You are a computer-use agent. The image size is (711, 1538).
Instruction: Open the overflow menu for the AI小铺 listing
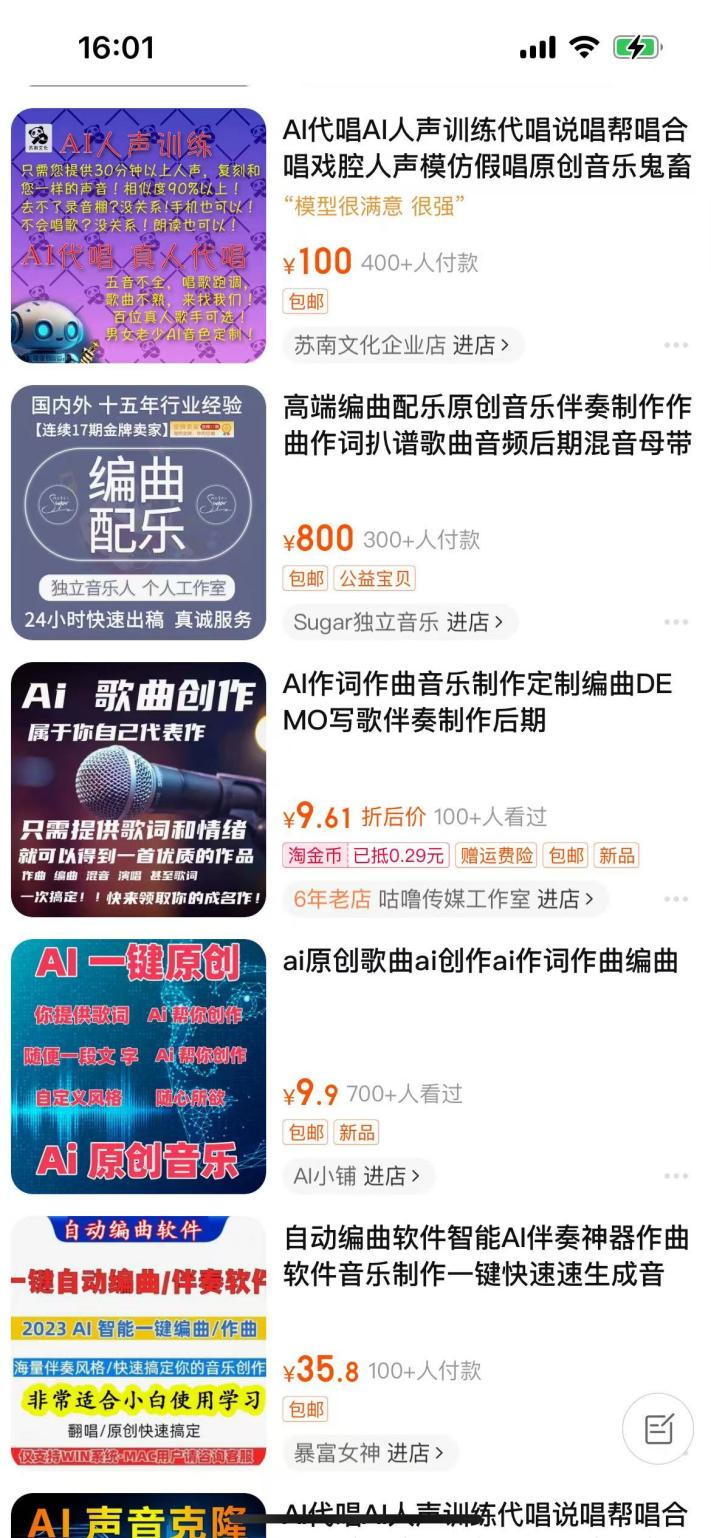675,1177
